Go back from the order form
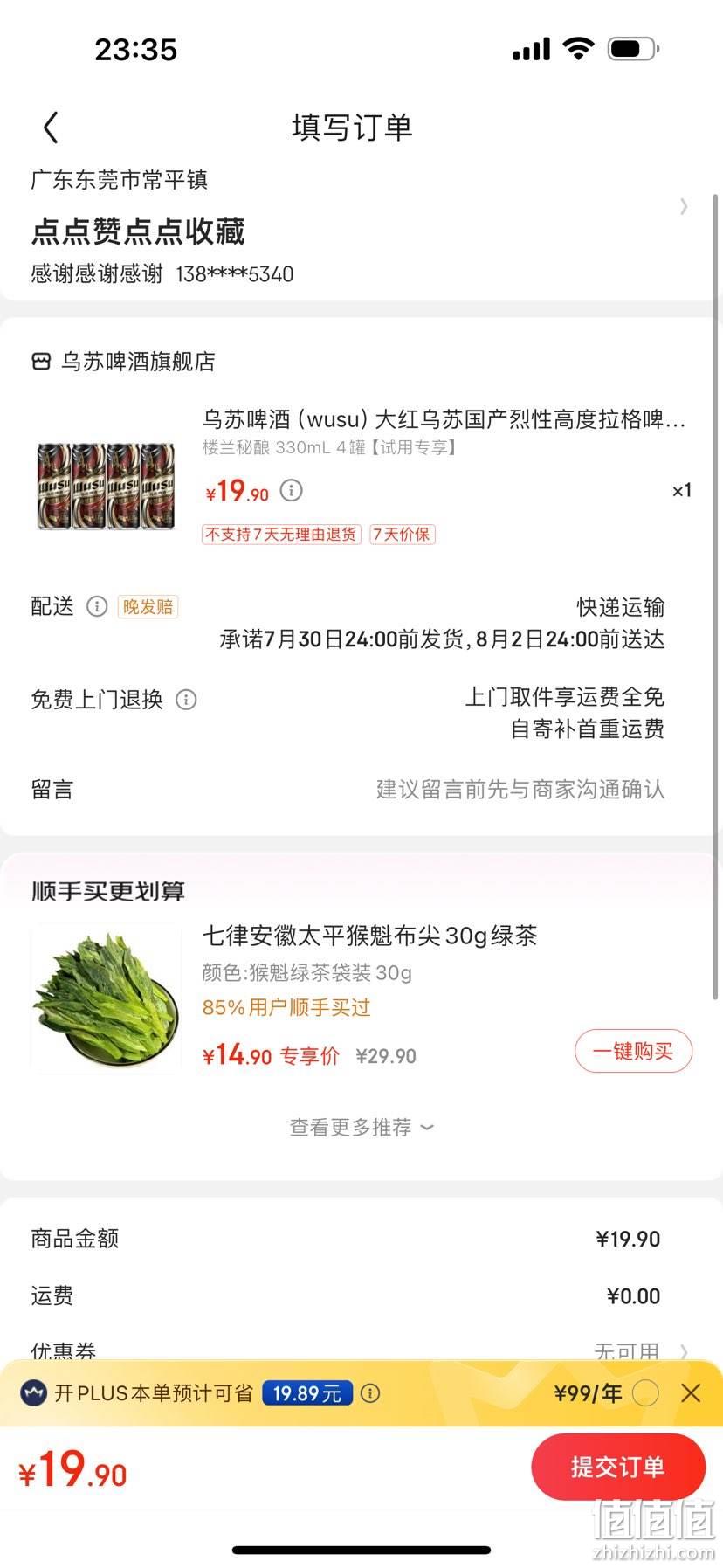Screen dimensions: 723x1568 (x=51, y=128)
